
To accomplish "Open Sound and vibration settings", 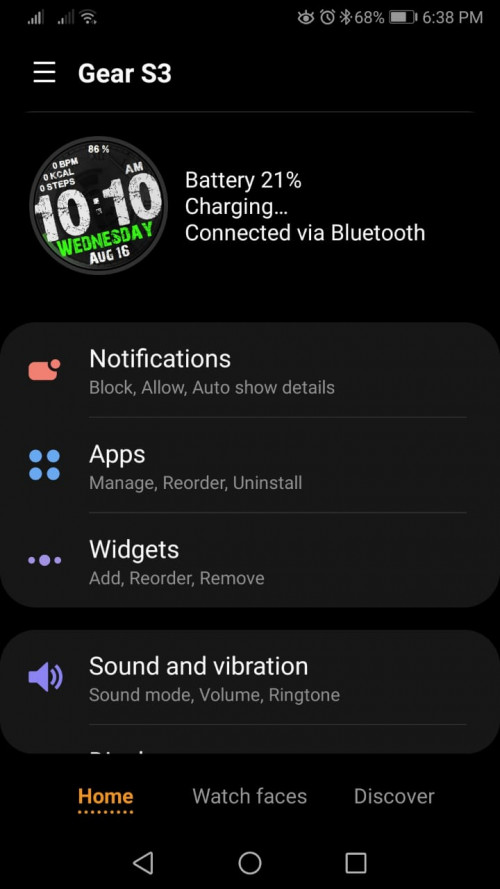I will 250,678.
